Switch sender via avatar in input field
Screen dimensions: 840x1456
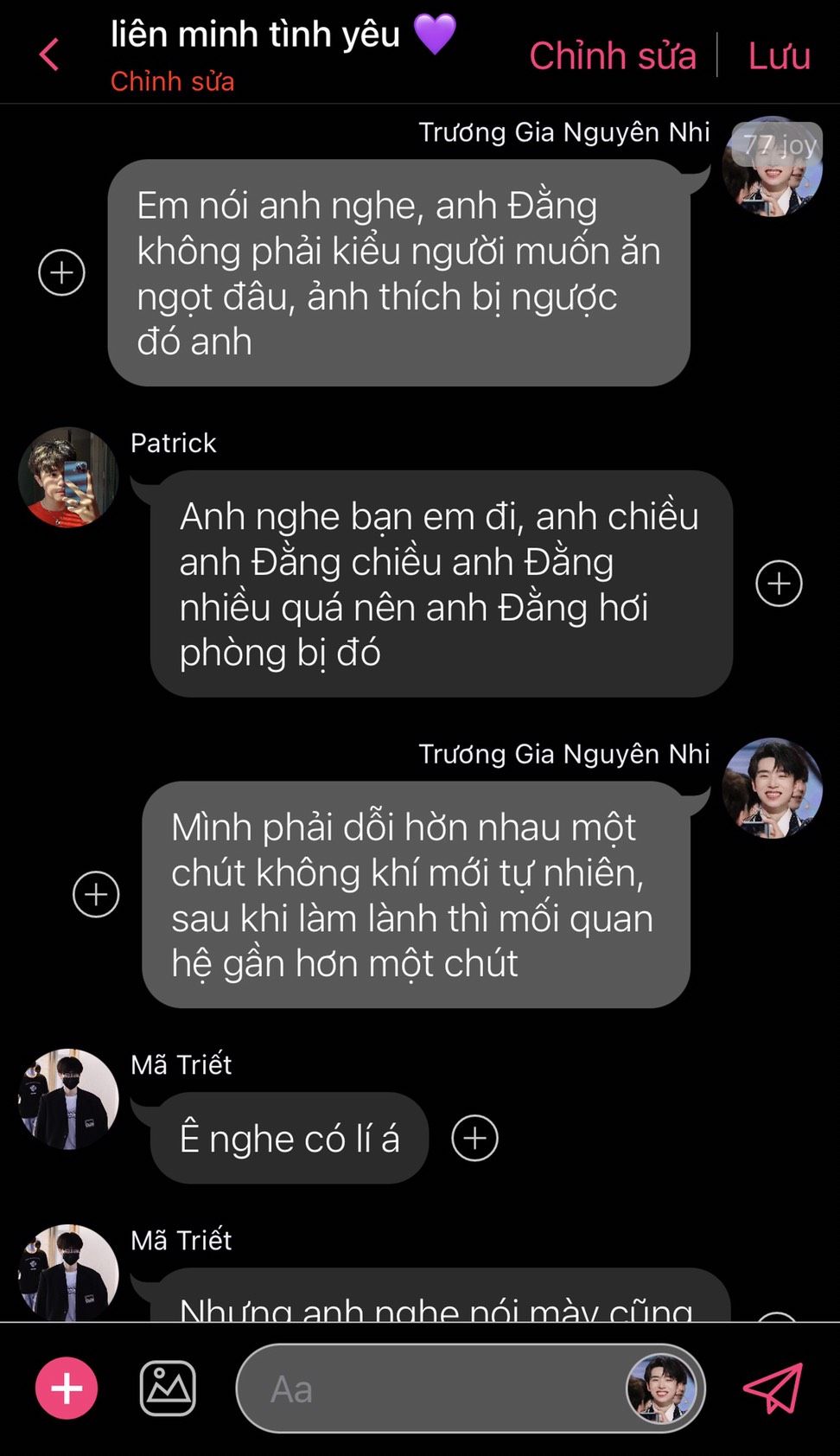[661, 1389]
